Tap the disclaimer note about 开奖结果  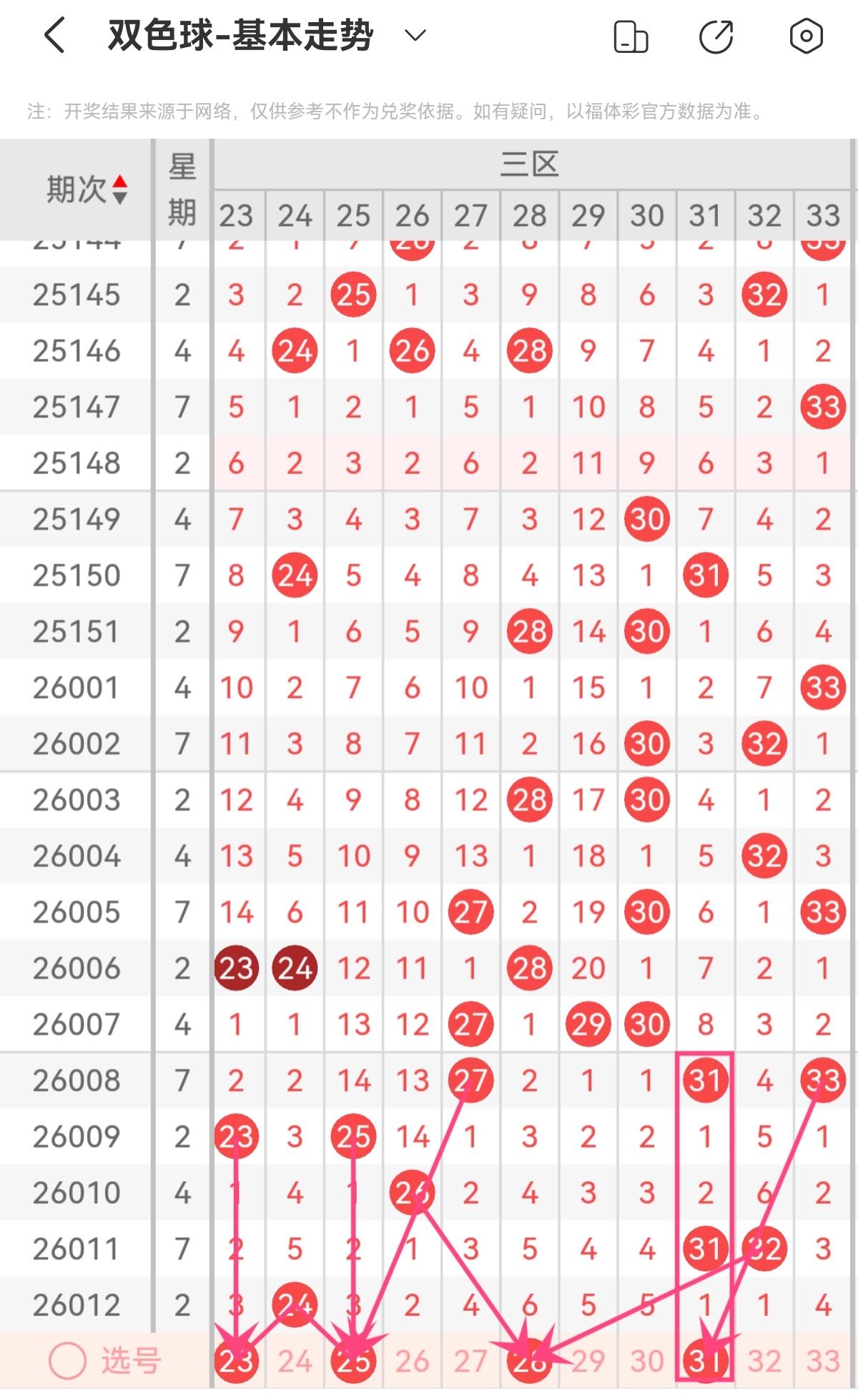[x=392, y=111]
